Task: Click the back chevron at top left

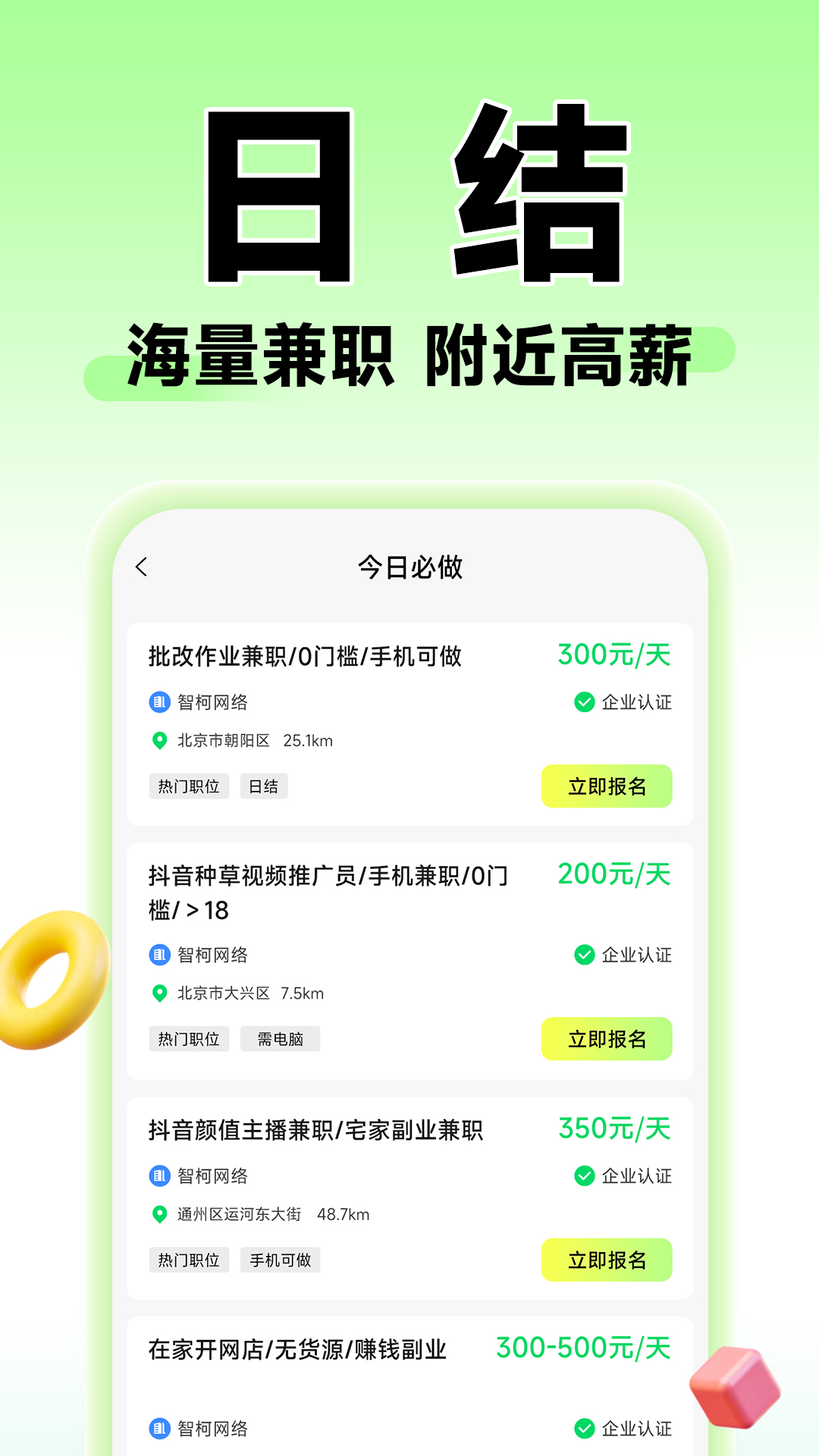Action: point(140,566)
